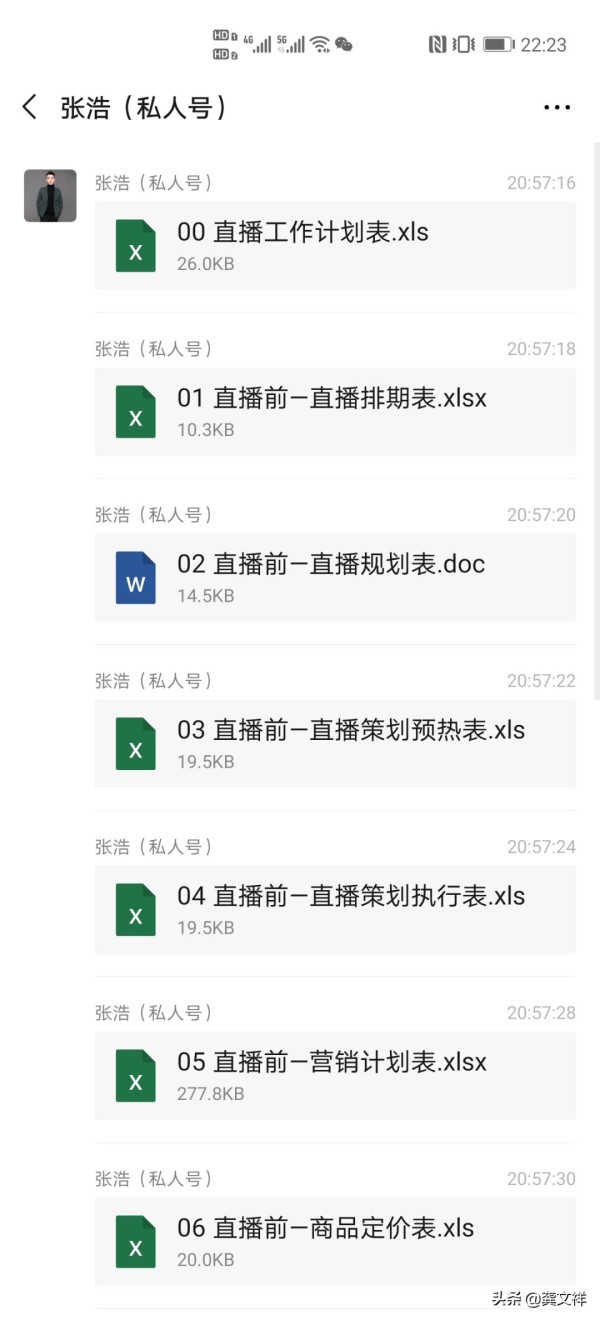Screen dimensions: 600x1320
Task: Tap 张浩's profile avatar
Action: pos(50,195)
